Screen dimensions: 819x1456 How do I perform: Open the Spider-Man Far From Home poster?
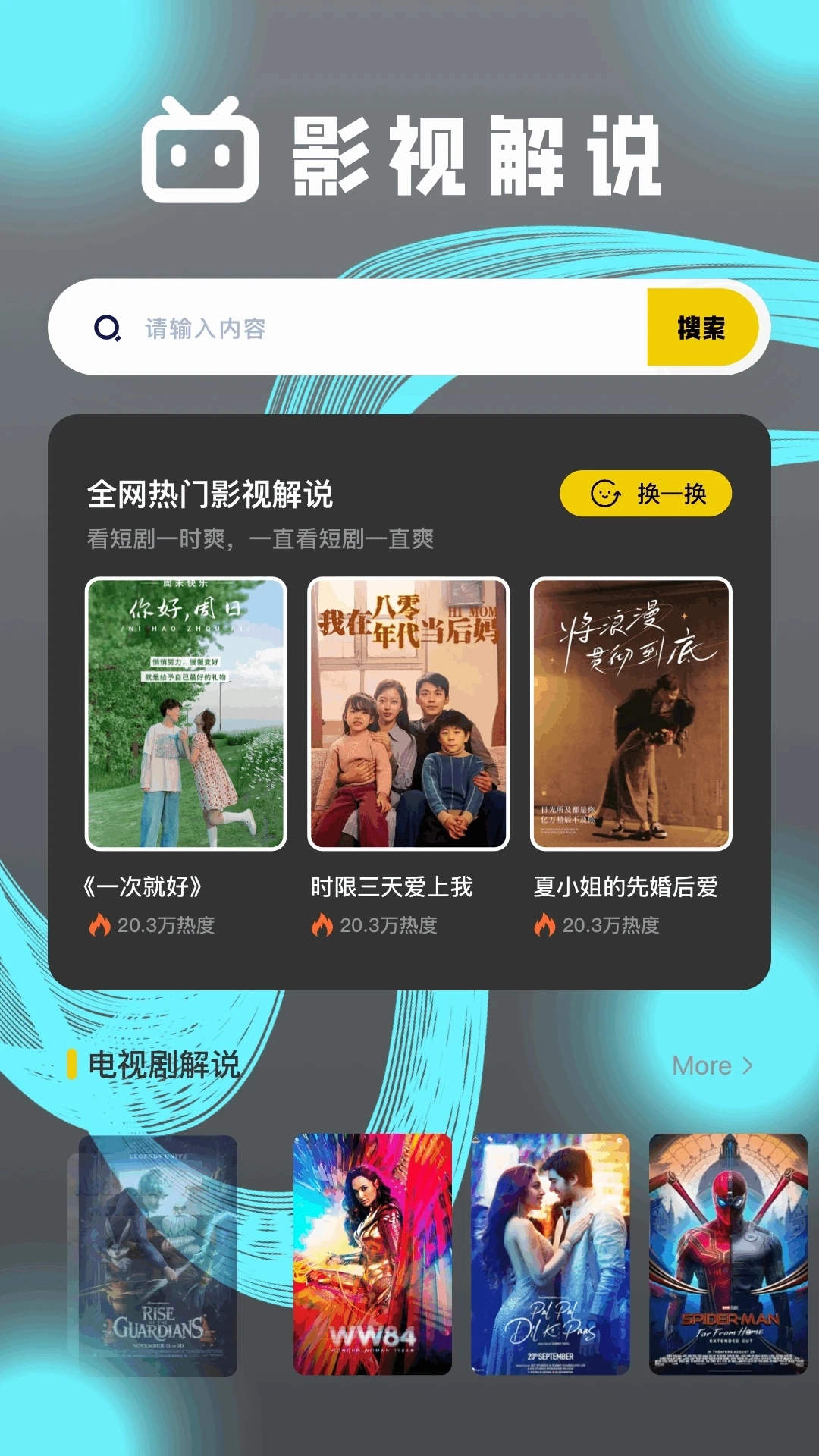pyautogui.click(x=728, y=1254)
